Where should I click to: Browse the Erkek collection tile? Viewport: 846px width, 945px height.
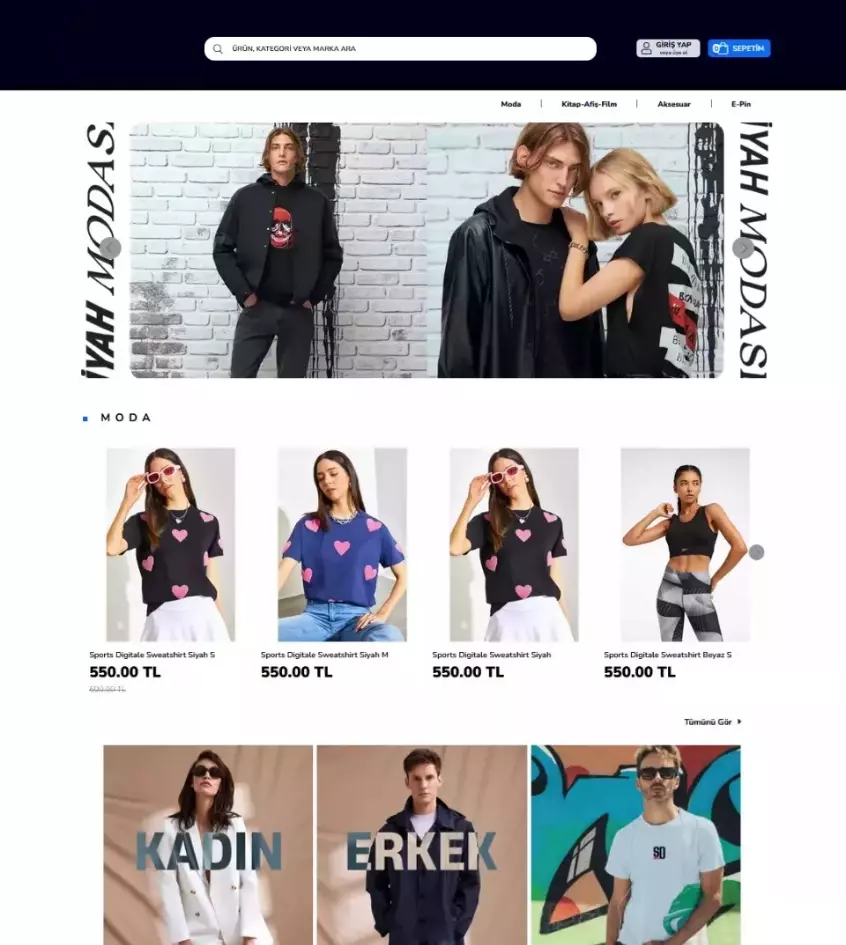coord(422,845)
